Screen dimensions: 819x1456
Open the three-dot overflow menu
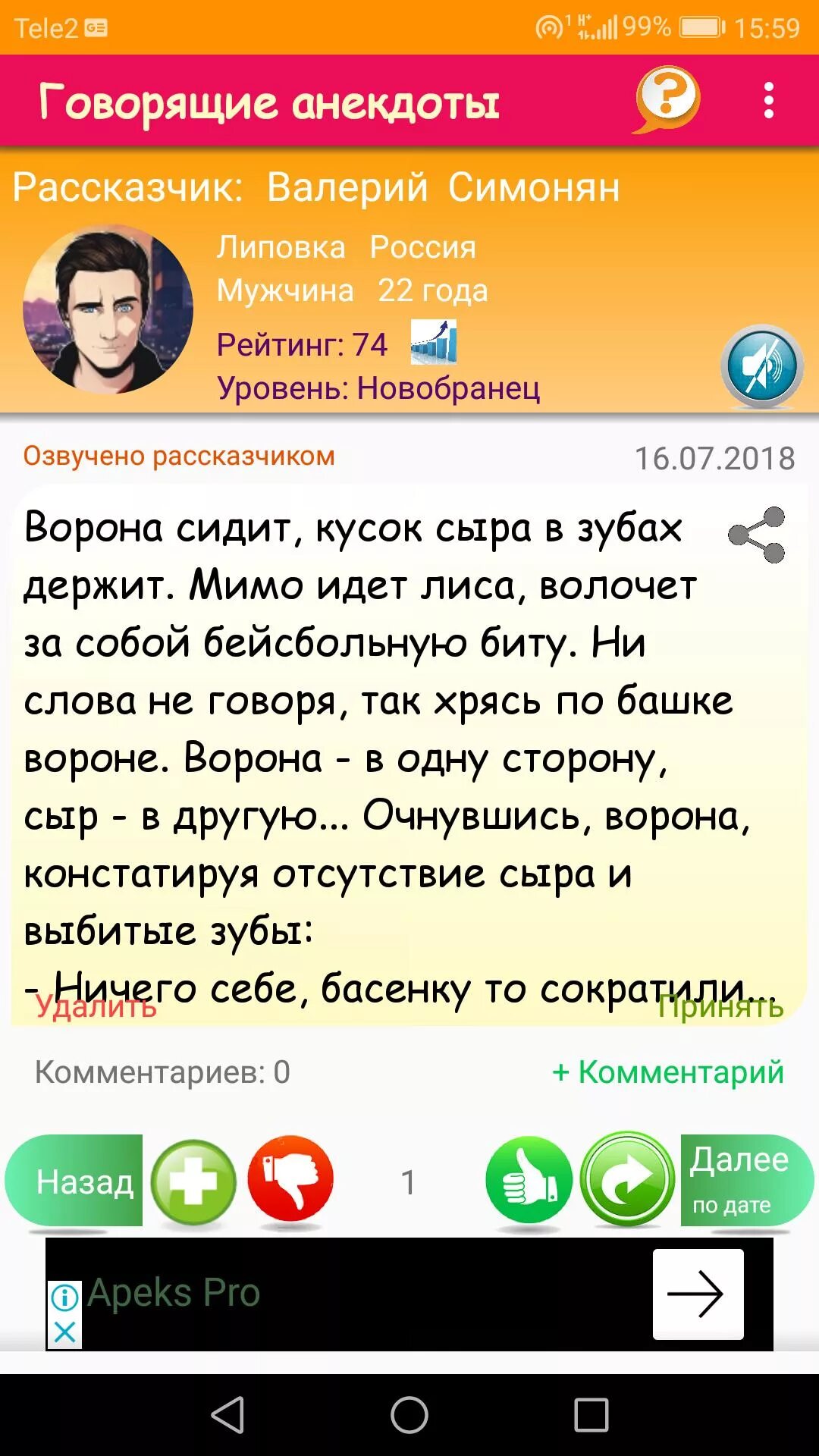click(x=768, y=100)
